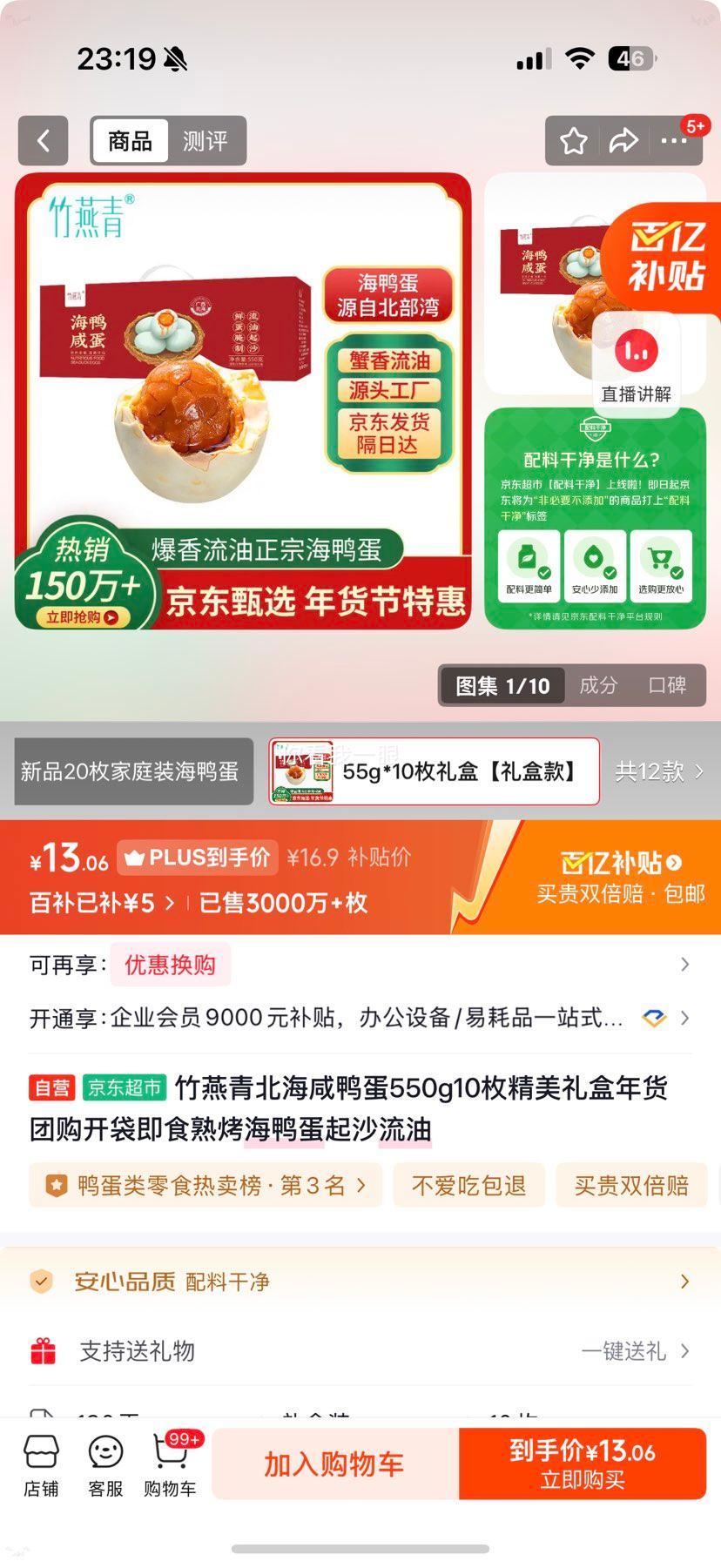Open the 客服 customer service icon

pyautogui.click(x=105, y=1461)
